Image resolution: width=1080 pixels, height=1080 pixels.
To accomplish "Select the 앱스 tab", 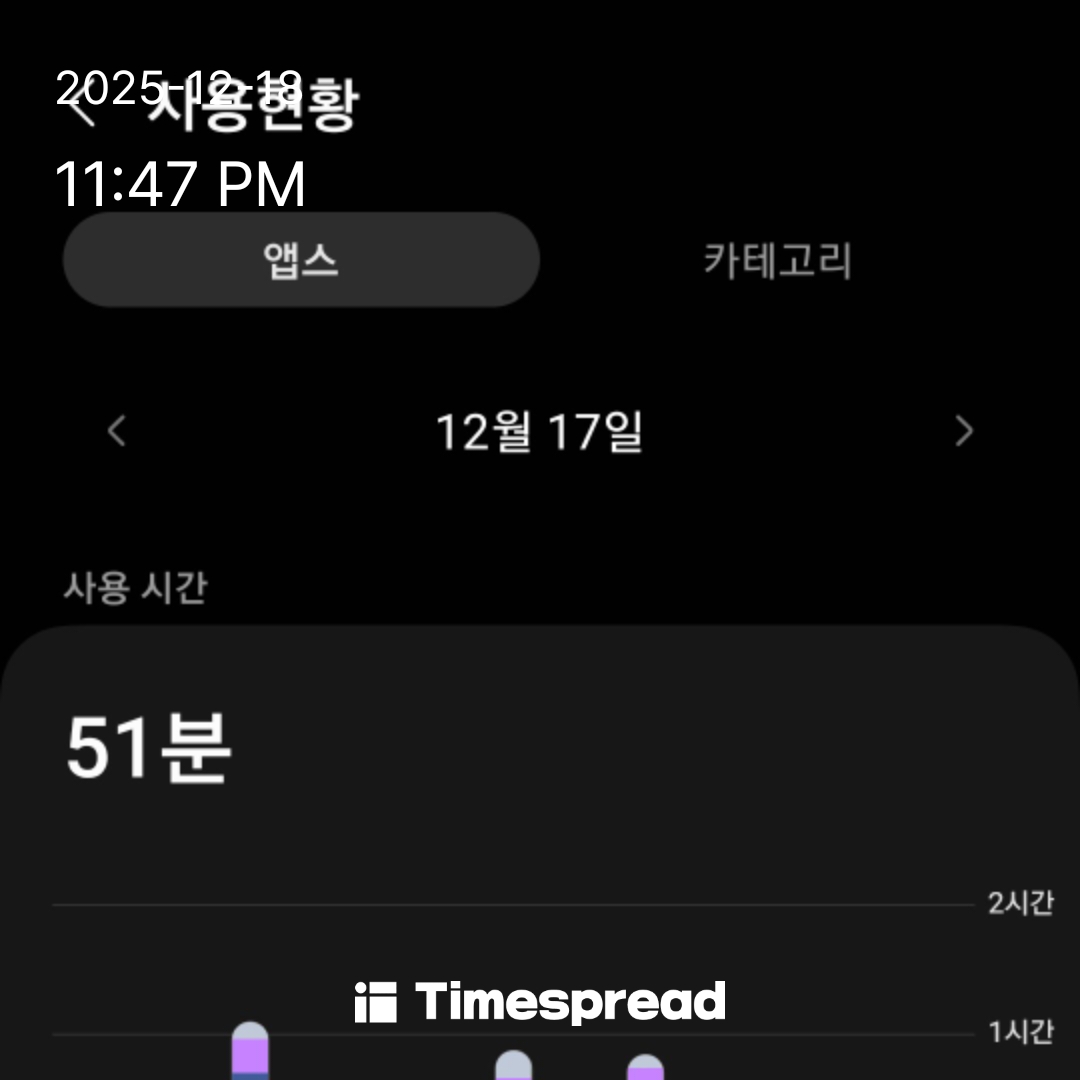I will (x=301, y=260).
